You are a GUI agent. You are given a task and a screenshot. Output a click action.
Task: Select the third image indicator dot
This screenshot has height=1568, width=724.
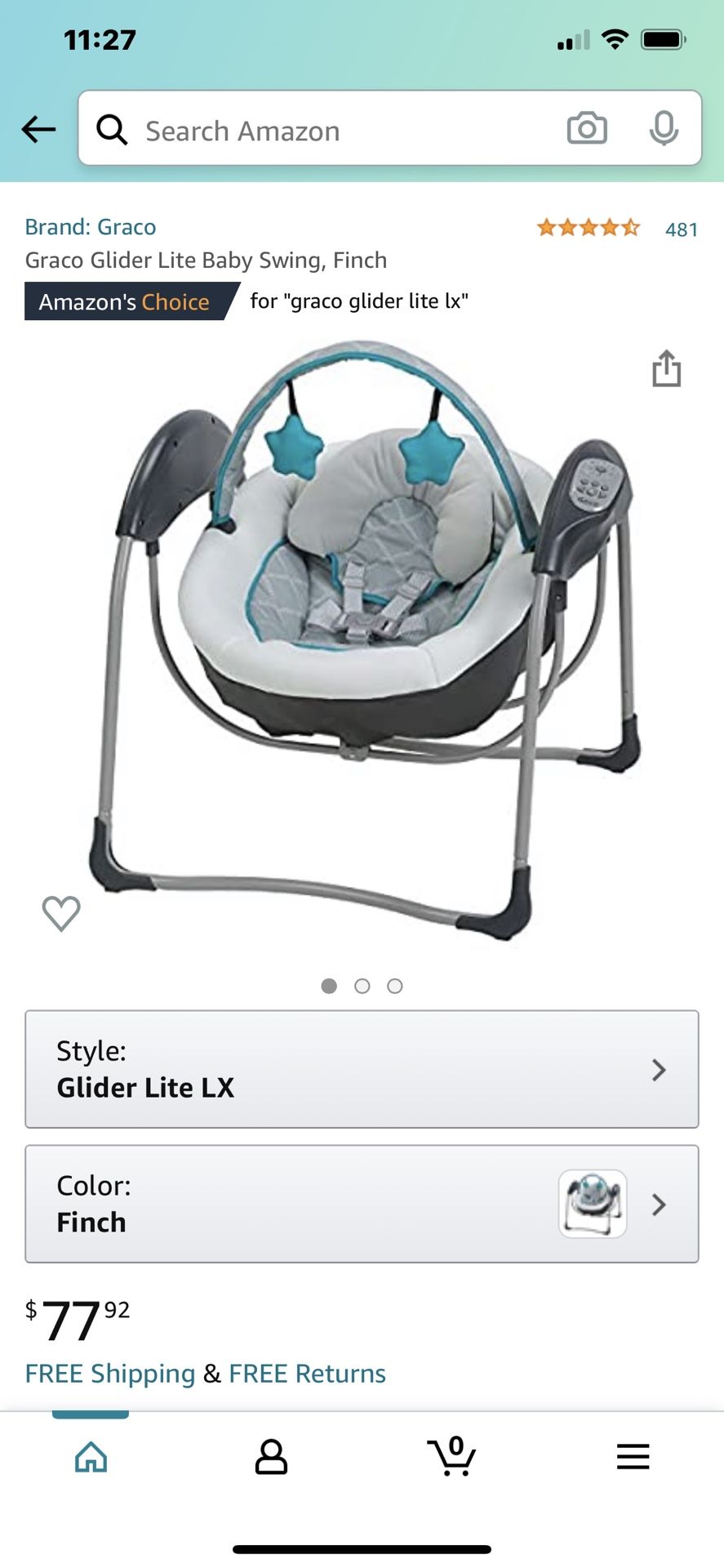[x=395, y=986]
